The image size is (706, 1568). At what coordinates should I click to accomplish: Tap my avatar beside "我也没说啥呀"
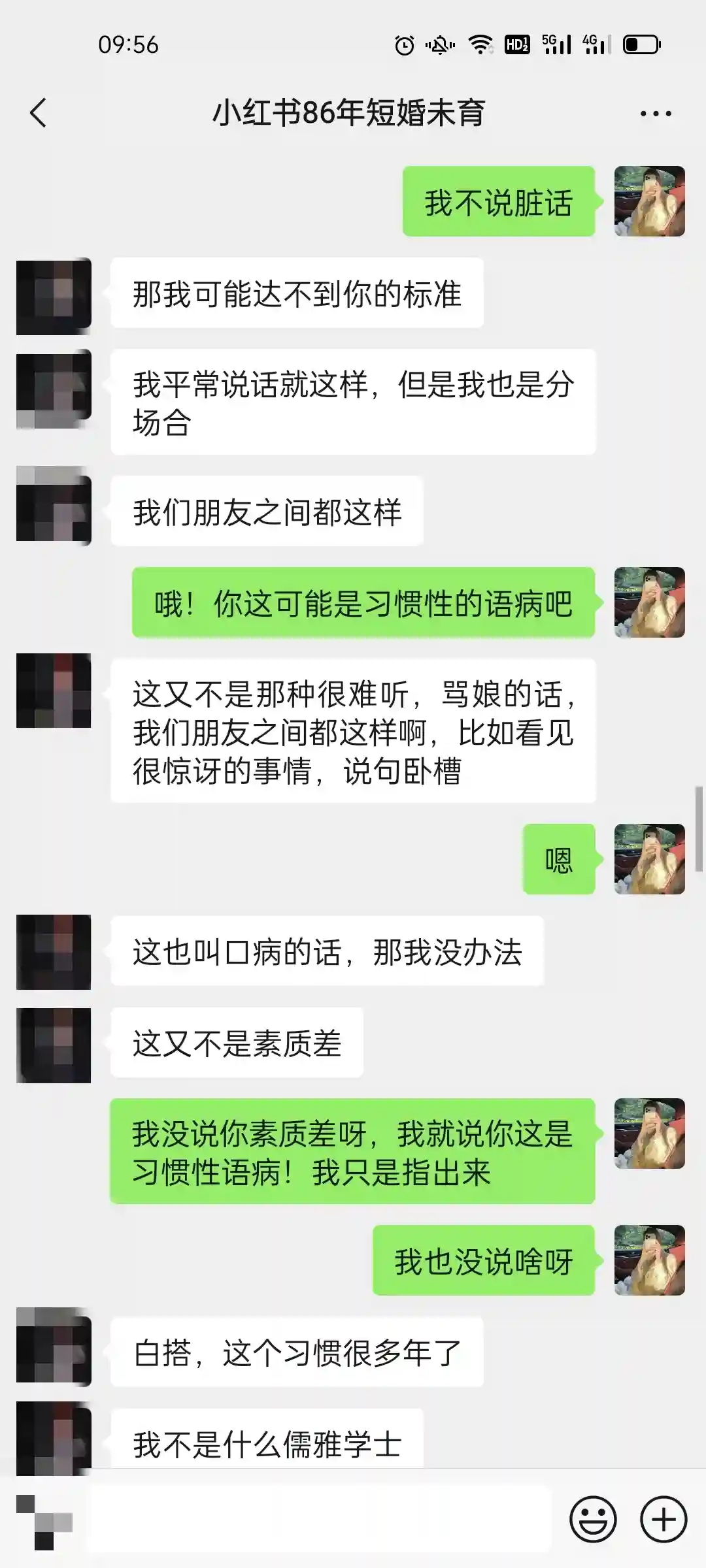pos(649,1260)
